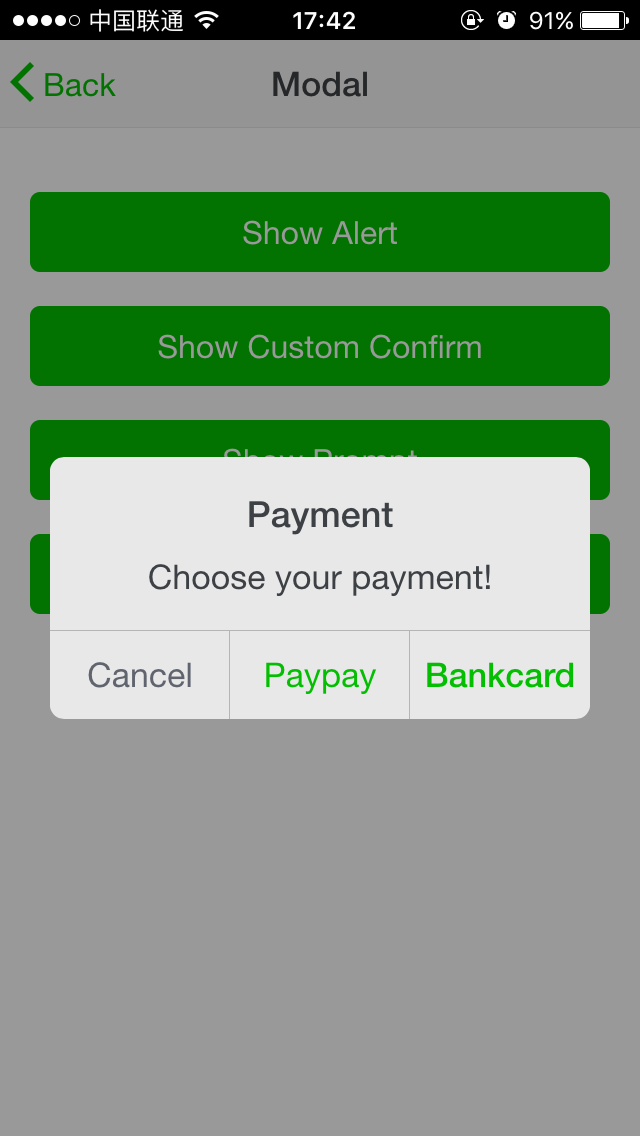Choose Paypay as payment method
The image size is (640, 1136).
(320, 675)
